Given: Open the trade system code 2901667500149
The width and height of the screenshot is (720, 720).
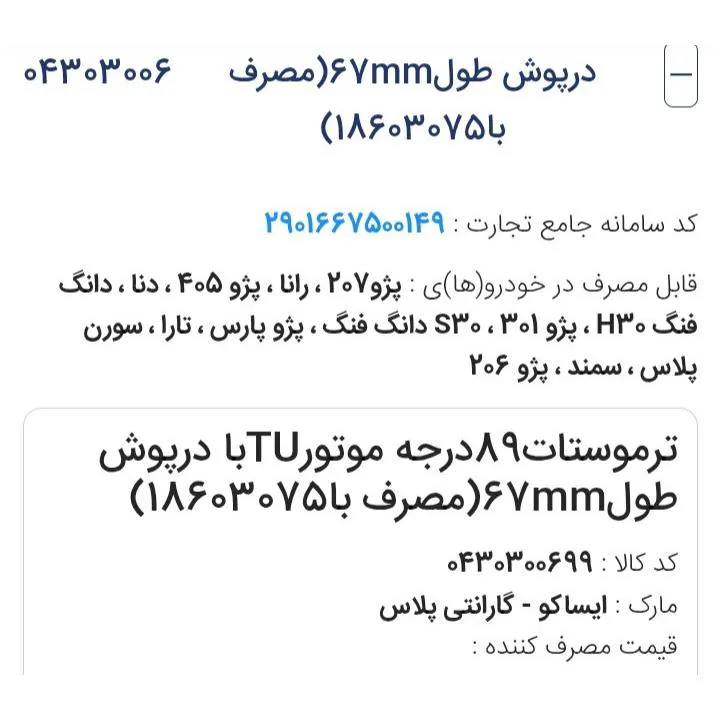Looking at the screenshot, I should (354, 222).
